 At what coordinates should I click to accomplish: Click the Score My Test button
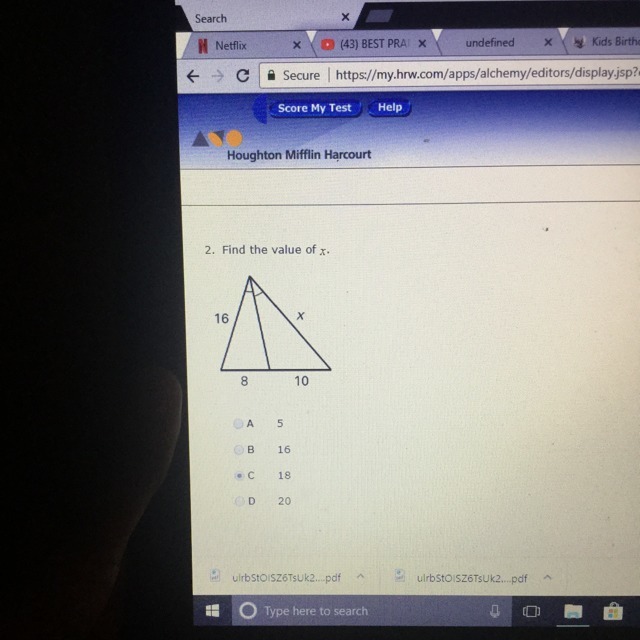tap(314, 108)
